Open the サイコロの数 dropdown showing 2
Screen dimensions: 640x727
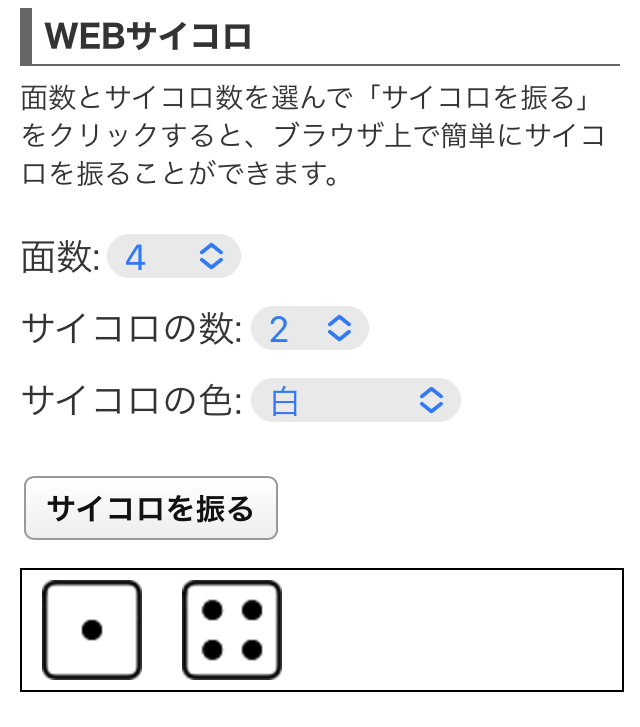(x=309, y=329)
